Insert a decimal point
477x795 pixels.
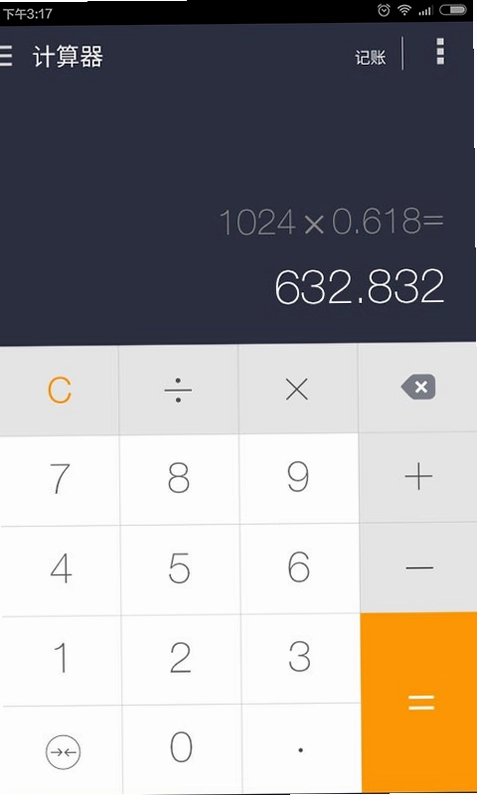(301, 749)
